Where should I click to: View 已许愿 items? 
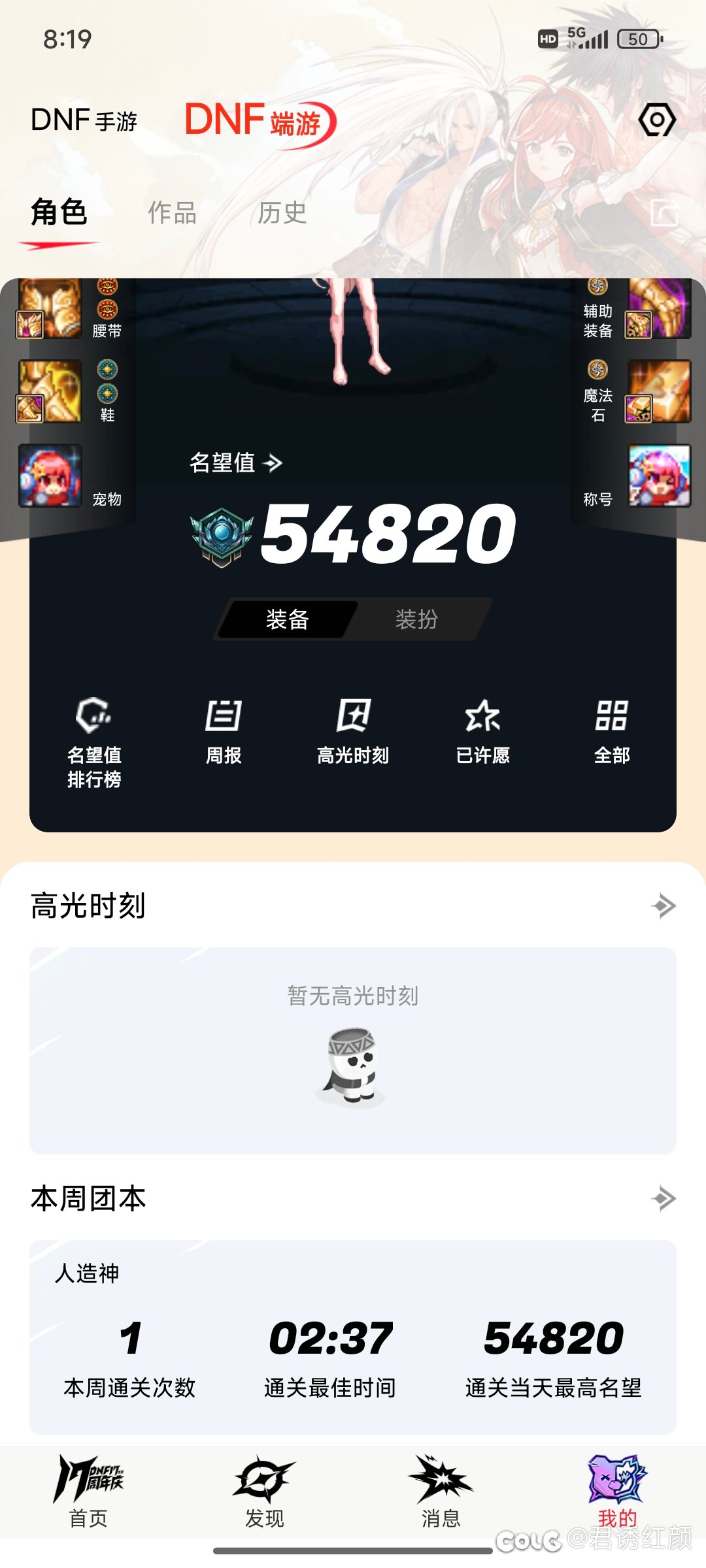click(x=482, y=732)
